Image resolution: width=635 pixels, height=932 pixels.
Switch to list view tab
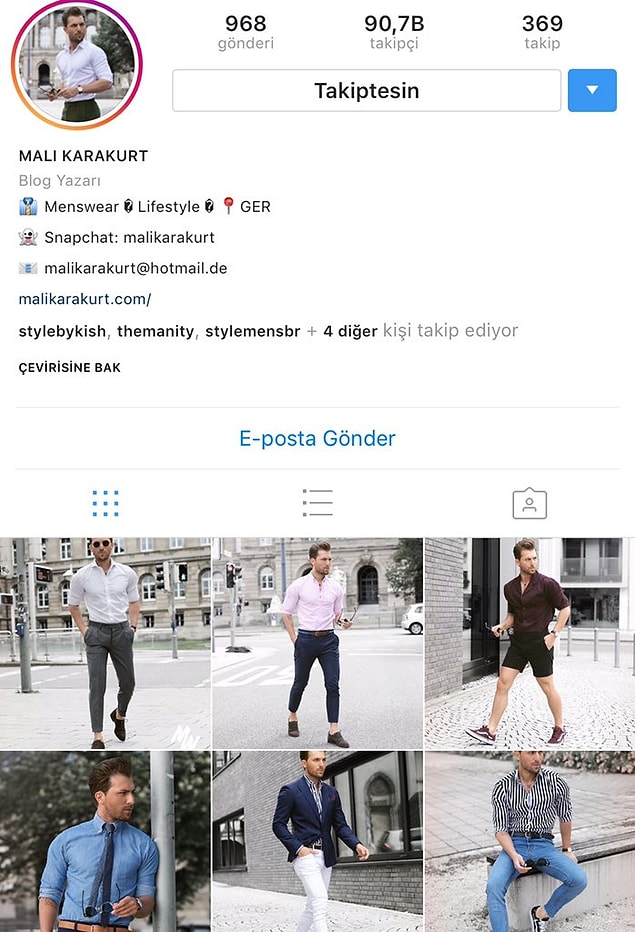[x=317, y=503]
